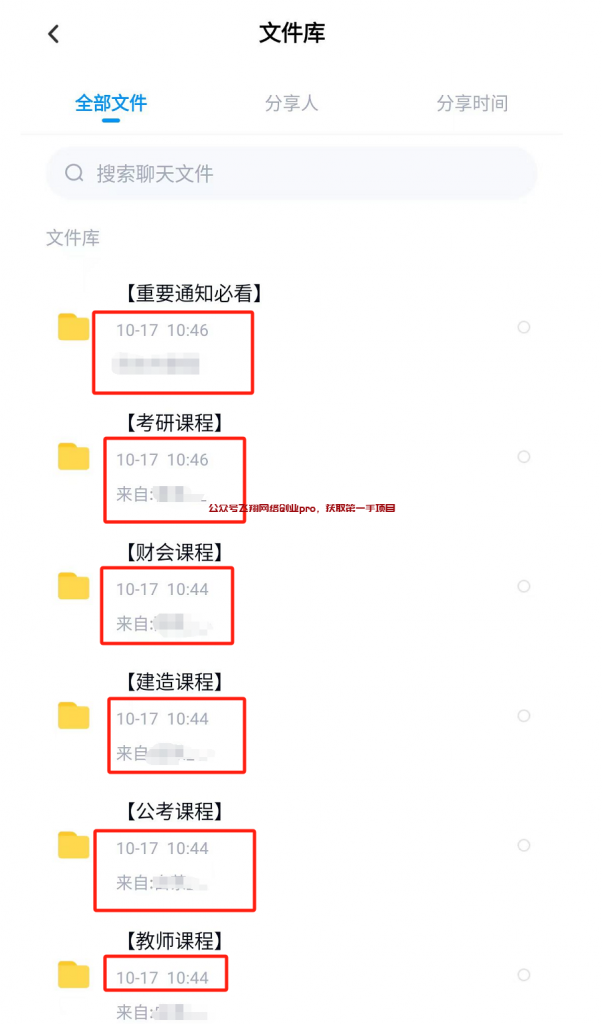The width and height of the screenshot is (602, 1024).
Task: Go back from the 文件库 screen
Action: click(x=54, y=34)
